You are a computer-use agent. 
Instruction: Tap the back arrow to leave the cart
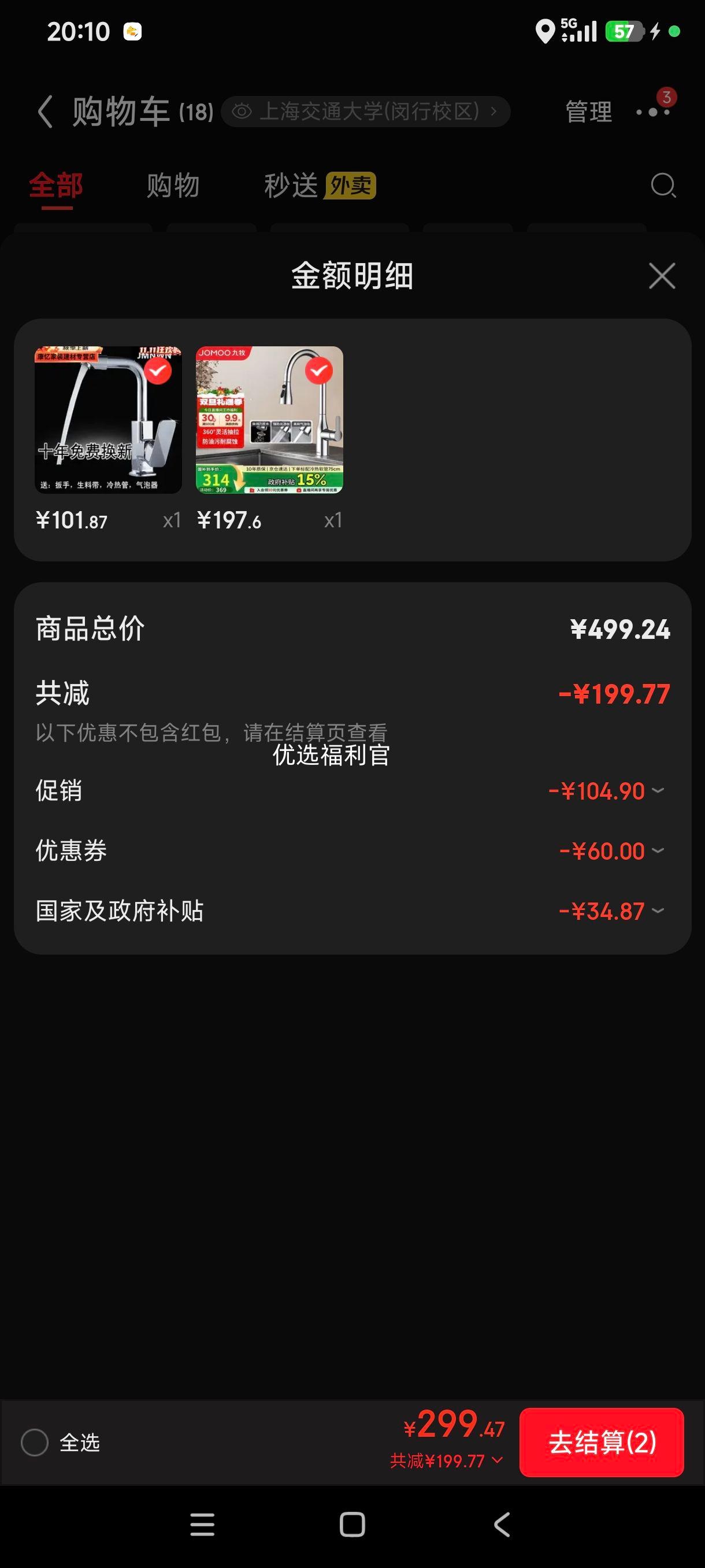coord(46,112)
